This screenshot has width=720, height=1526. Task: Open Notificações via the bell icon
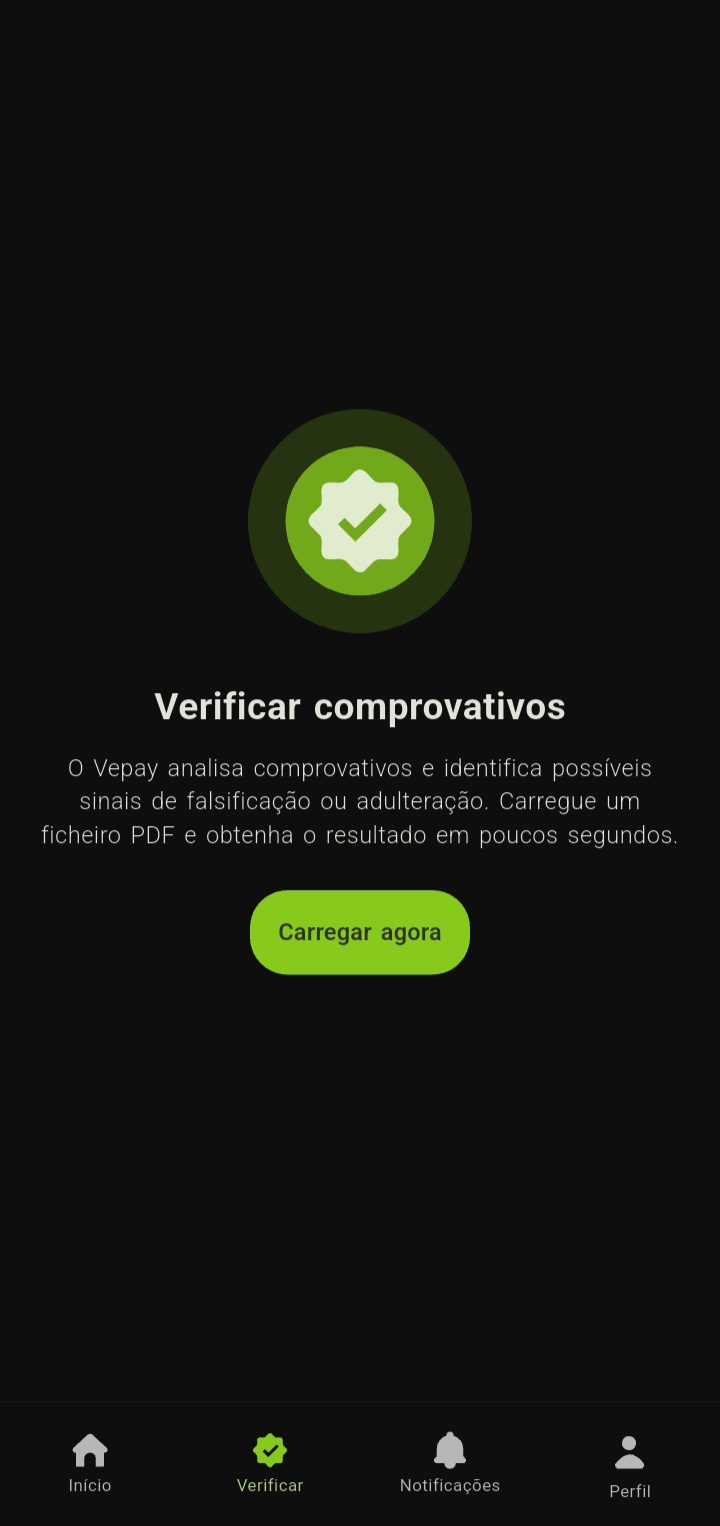(x=449, y=1448)
